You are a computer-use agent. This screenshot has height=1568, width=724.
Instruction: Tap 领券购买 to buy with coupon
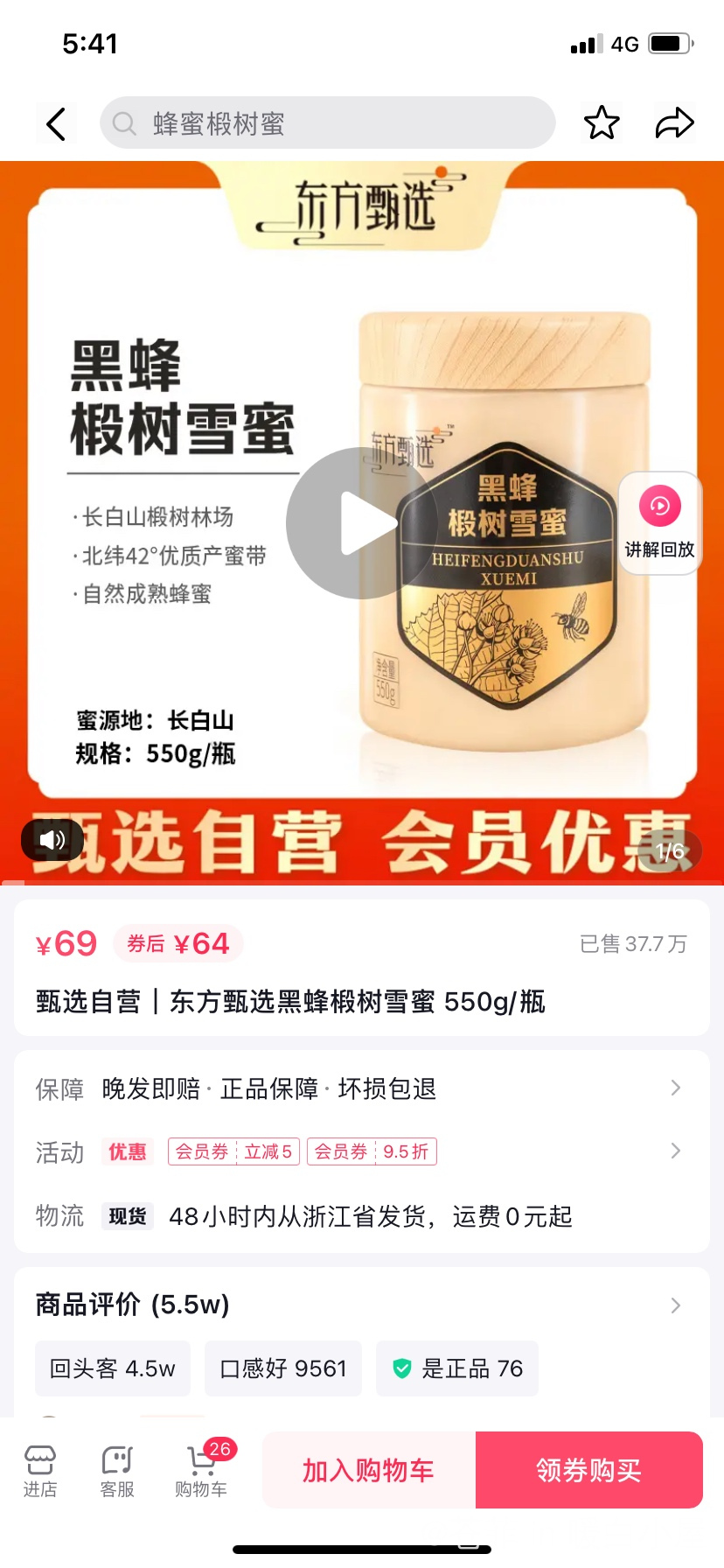pos(588,1470)
